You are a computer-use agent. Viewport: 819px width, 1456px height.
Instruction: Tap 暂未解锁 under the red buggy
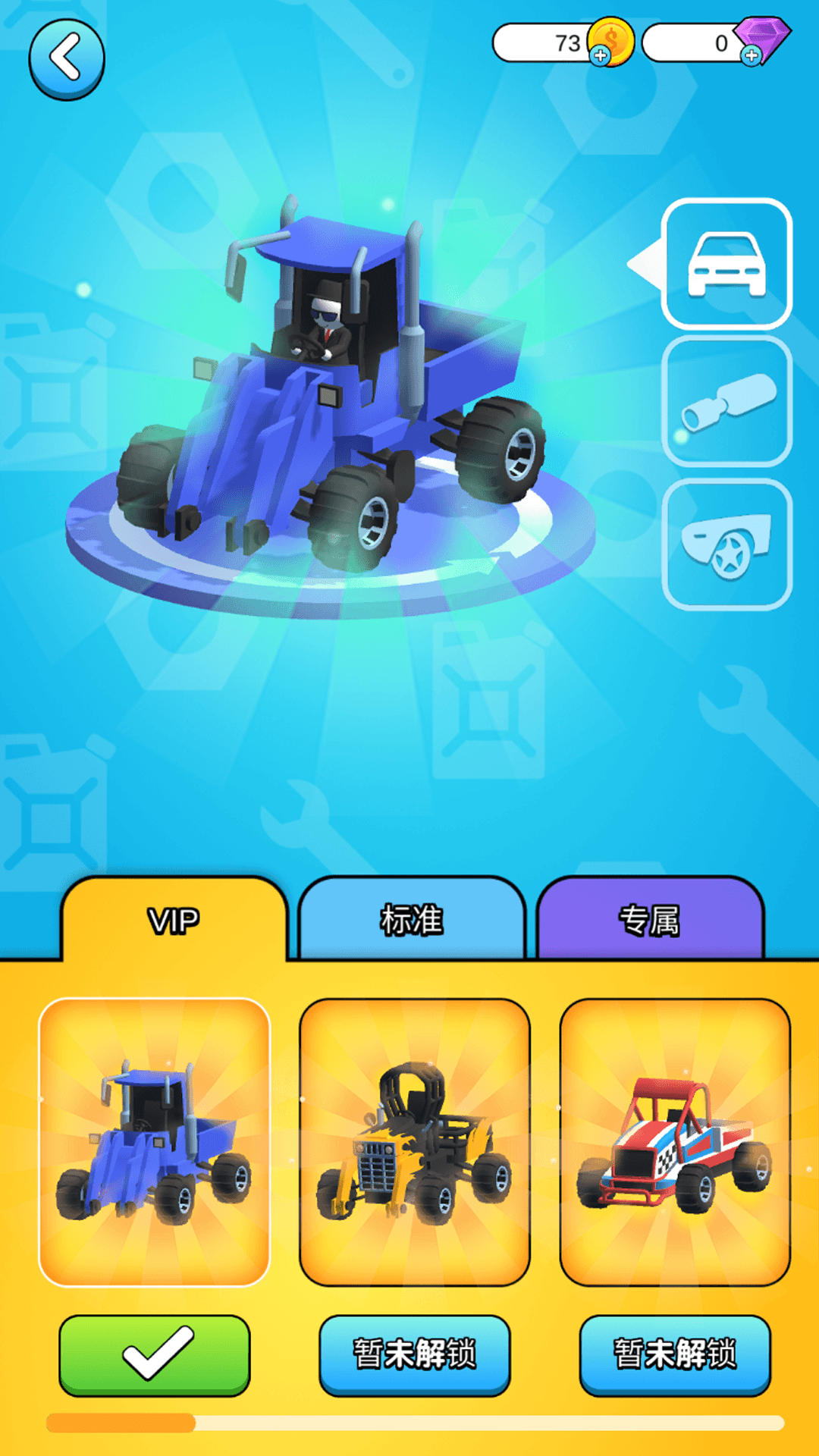675,1354
